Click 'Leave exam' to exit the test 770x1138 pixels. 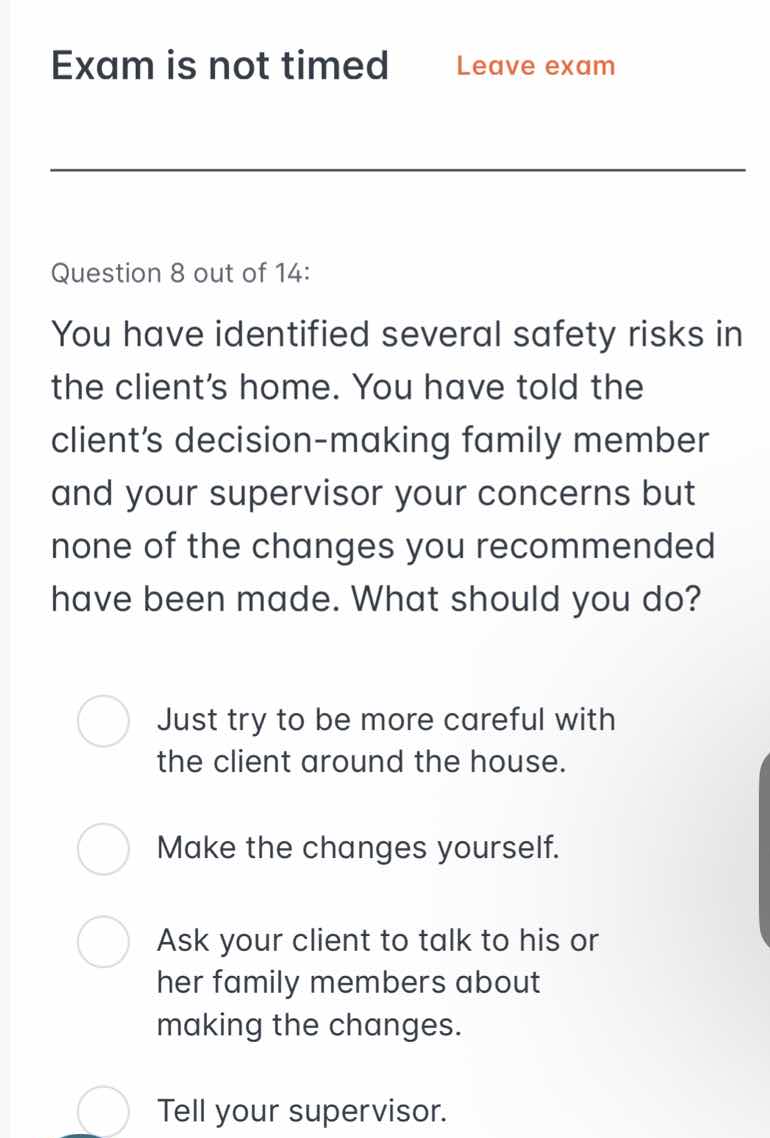click(534, 66)
